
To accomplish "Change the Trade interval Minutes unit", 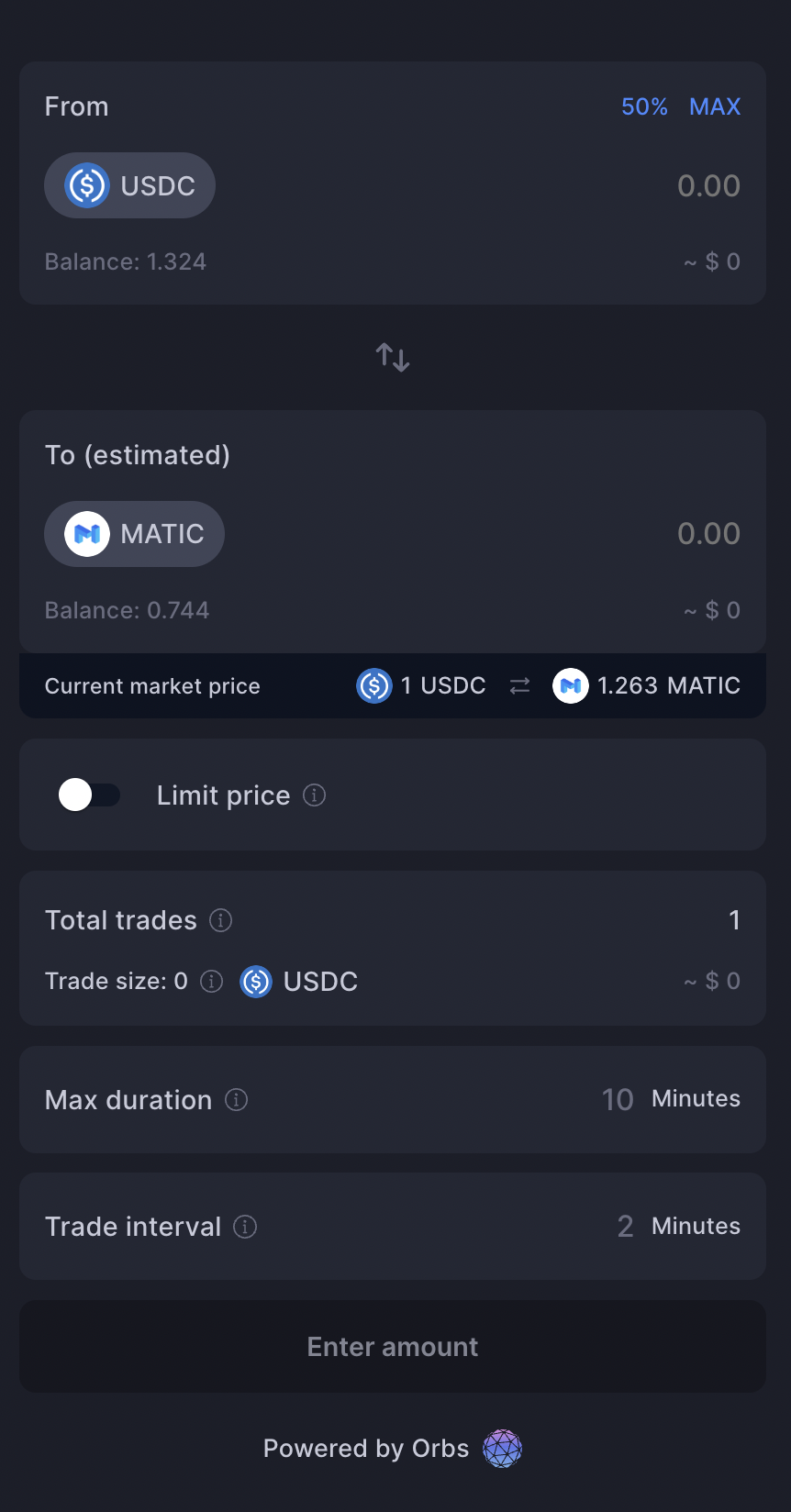I will point(696,1227).
